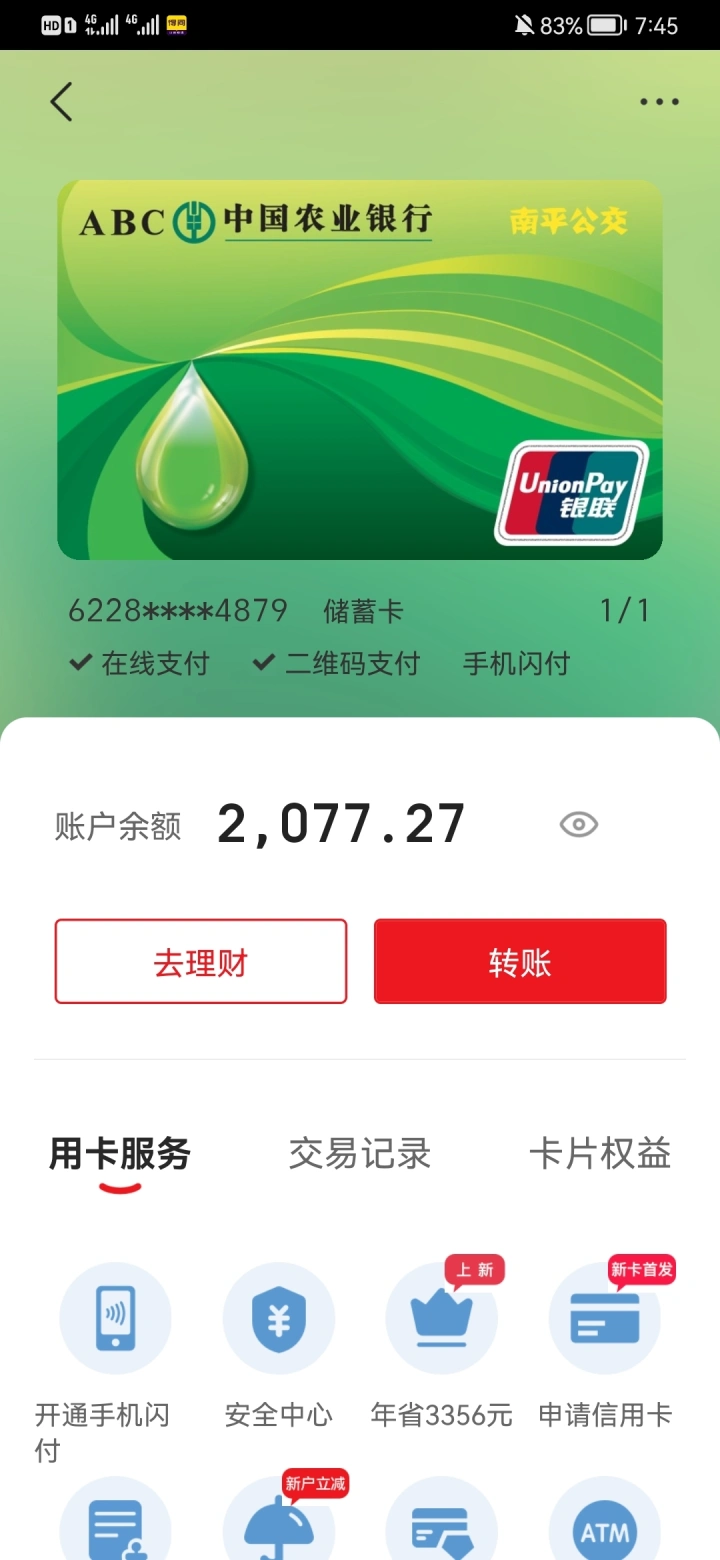Start a transfer with 转账

click(520, 962)
